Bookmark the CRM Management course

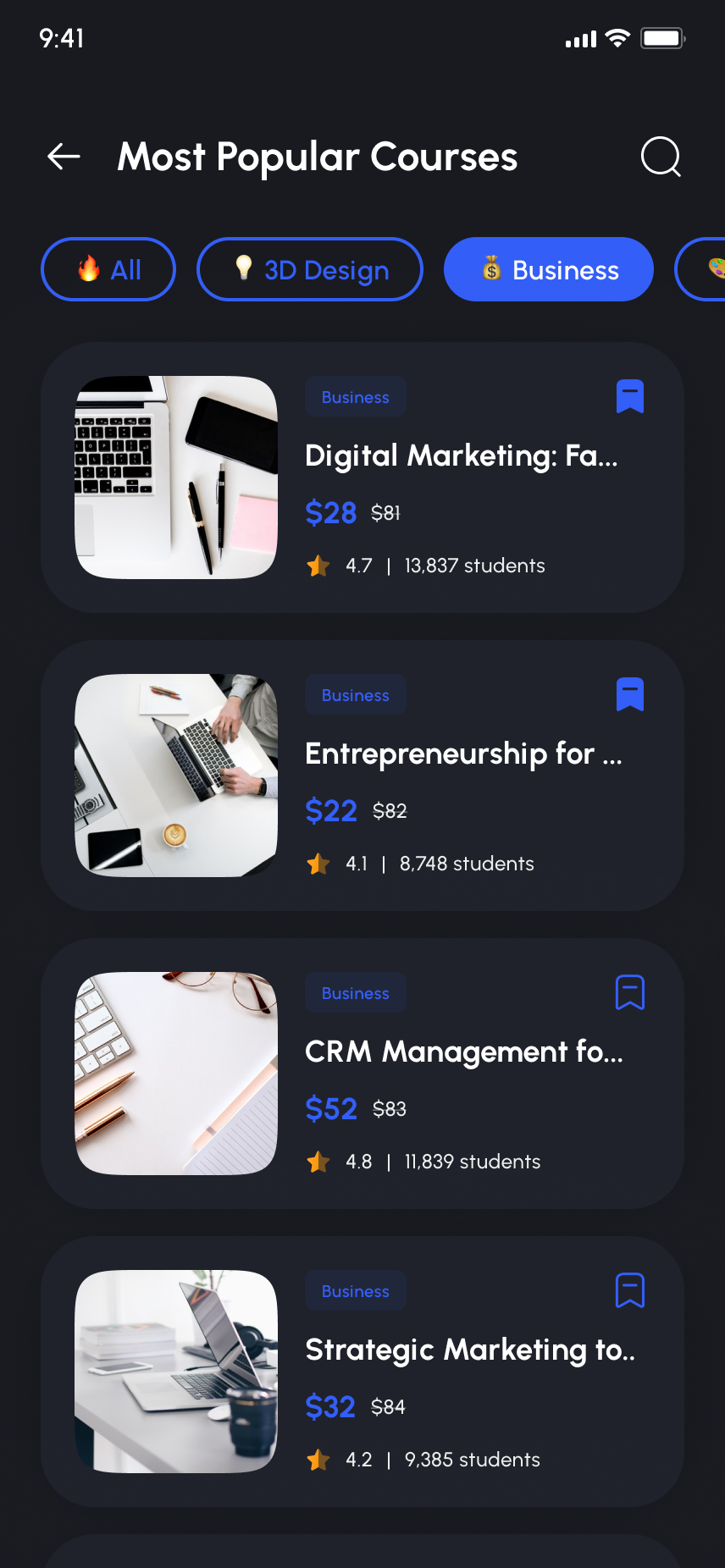point(630,992)
